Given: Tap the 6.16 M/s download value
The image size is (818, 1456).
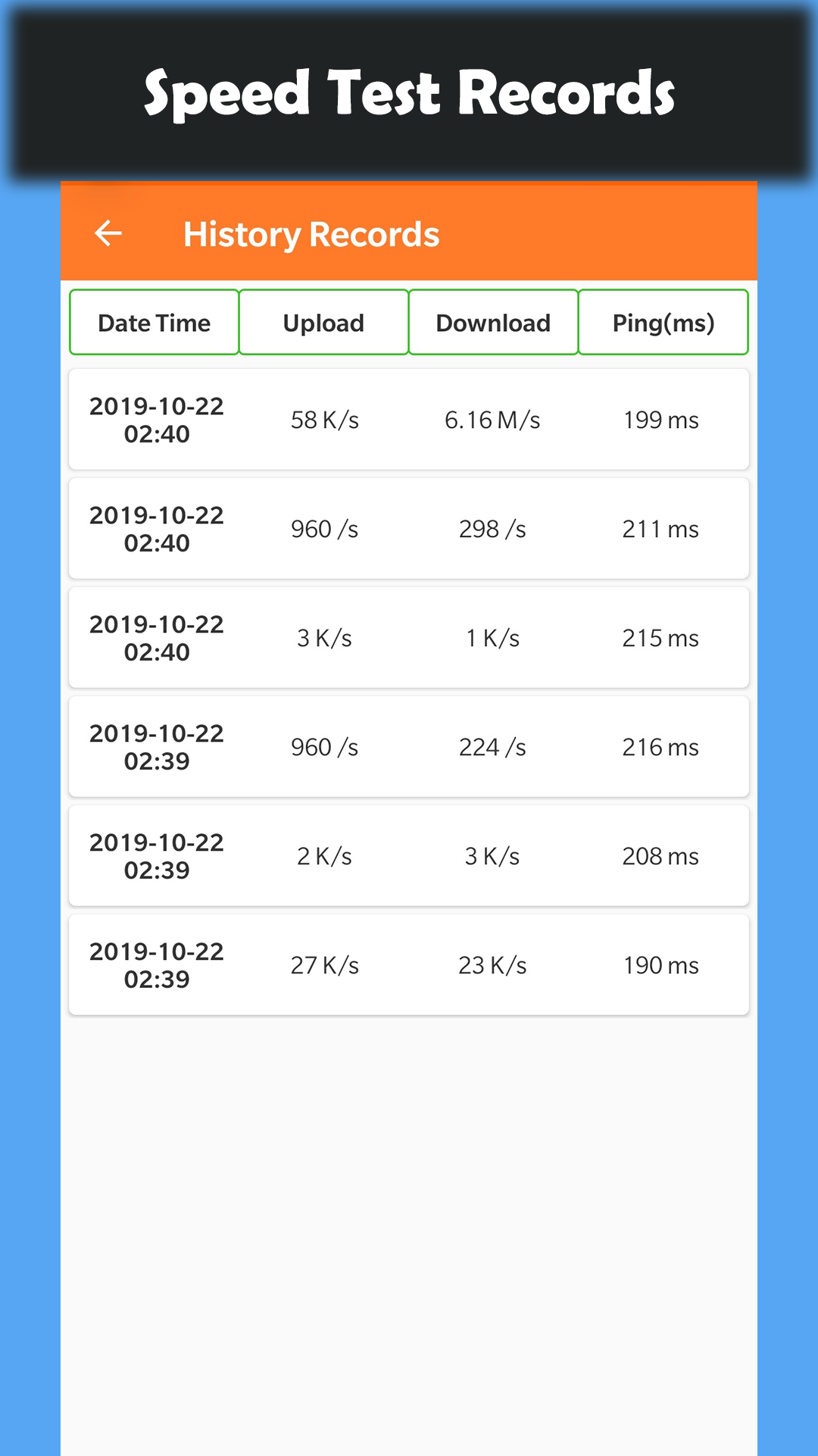Looking at the screenshot, I should point(492,419).
